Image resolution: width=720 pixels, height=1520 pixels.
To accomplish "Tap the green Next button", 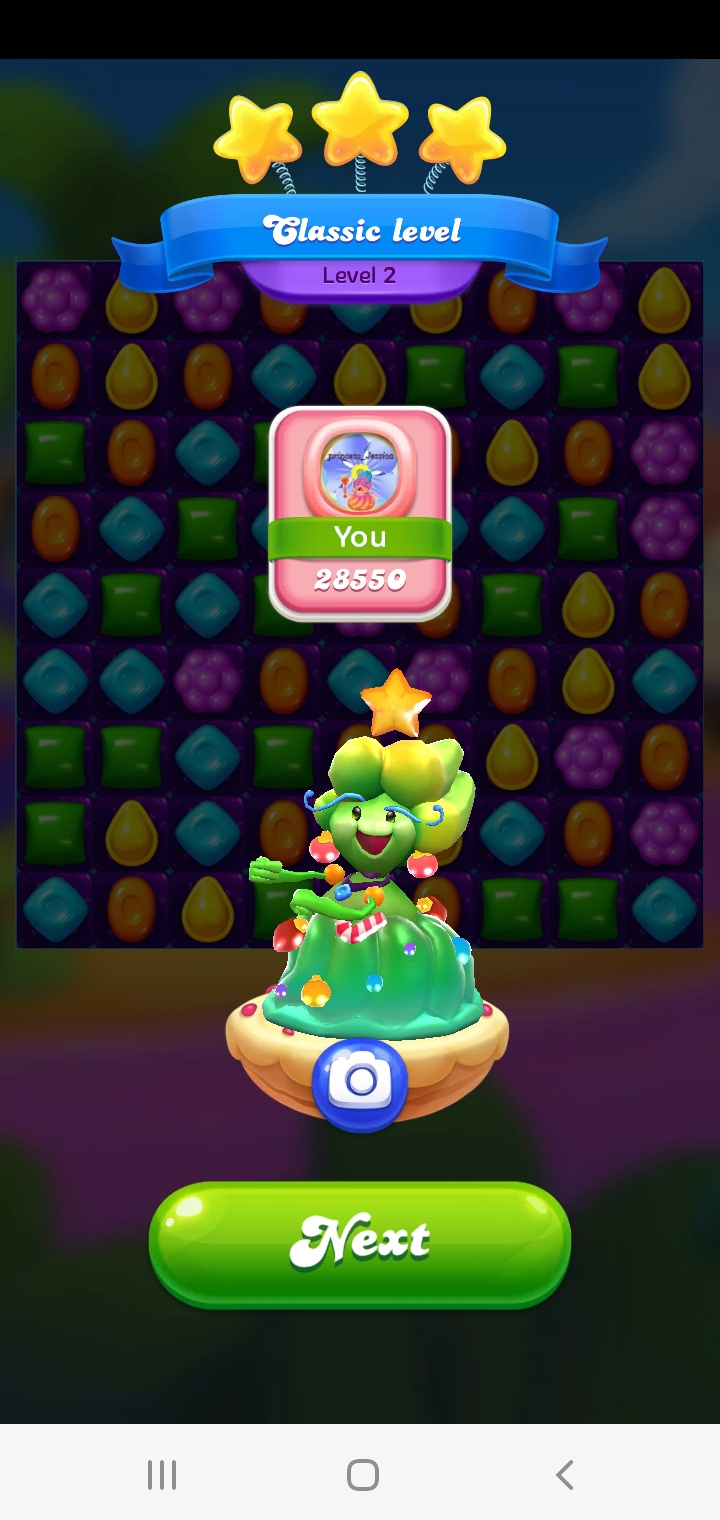I will pyautogui.click(x=360, y=1243).
